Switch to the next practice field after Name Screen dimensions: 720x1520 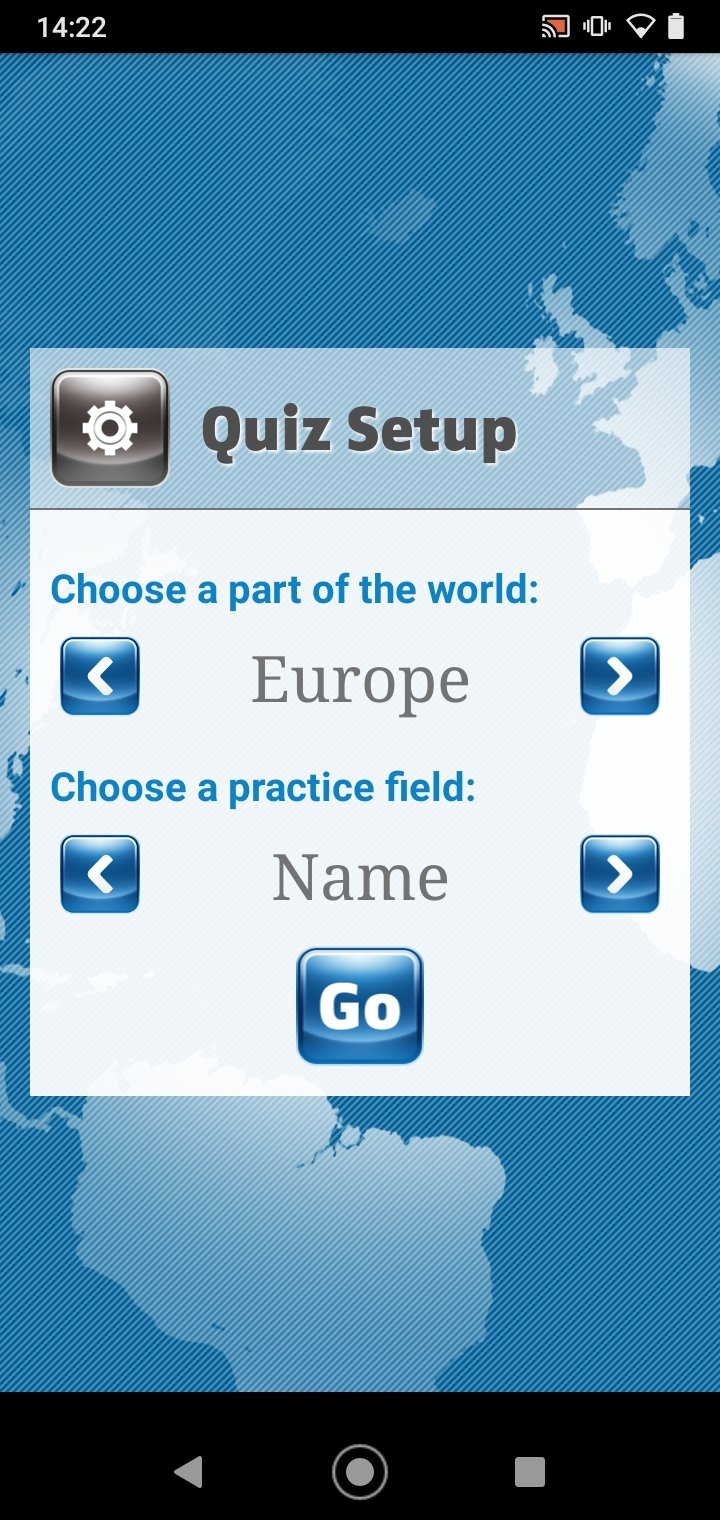tap(619, 874)
